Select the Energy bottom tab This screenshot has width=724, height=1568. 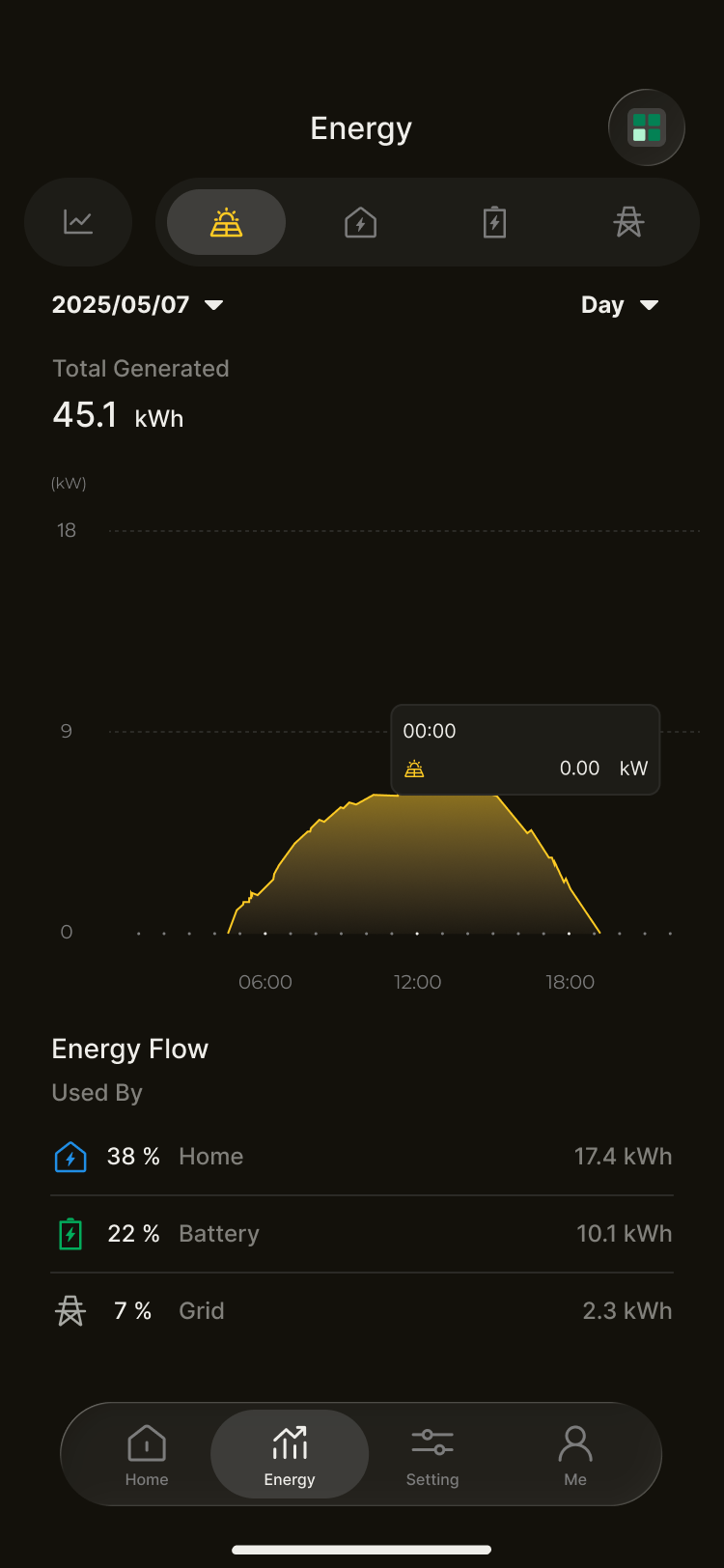(x=290, y=1454)
